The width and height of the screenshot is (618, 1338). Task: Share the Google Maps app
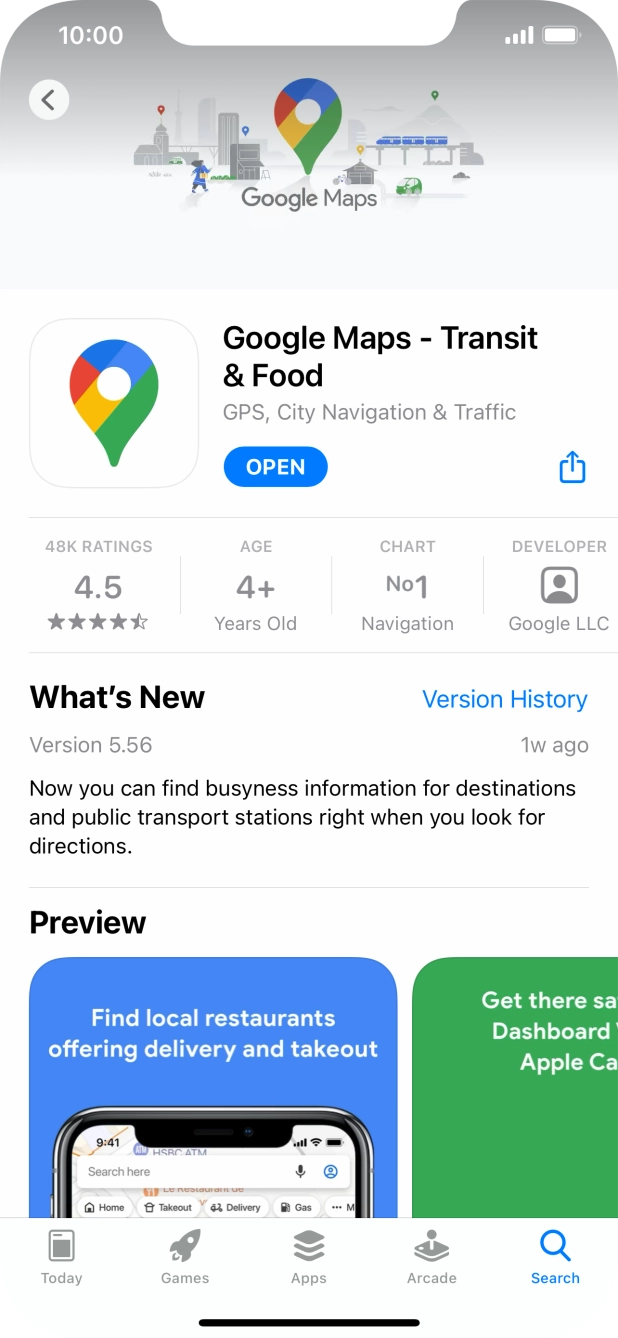572,467
